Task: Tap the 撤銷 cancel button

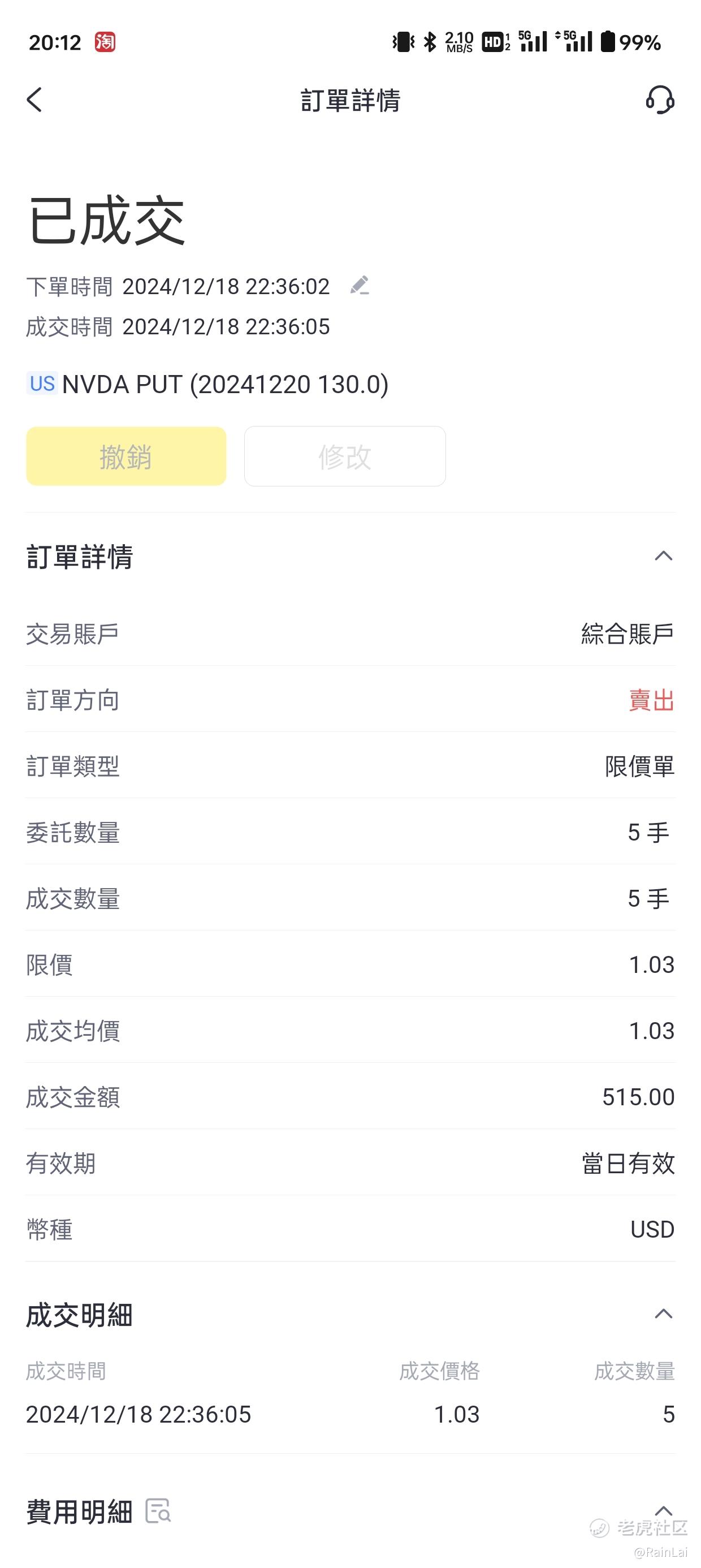Action: 126,456
